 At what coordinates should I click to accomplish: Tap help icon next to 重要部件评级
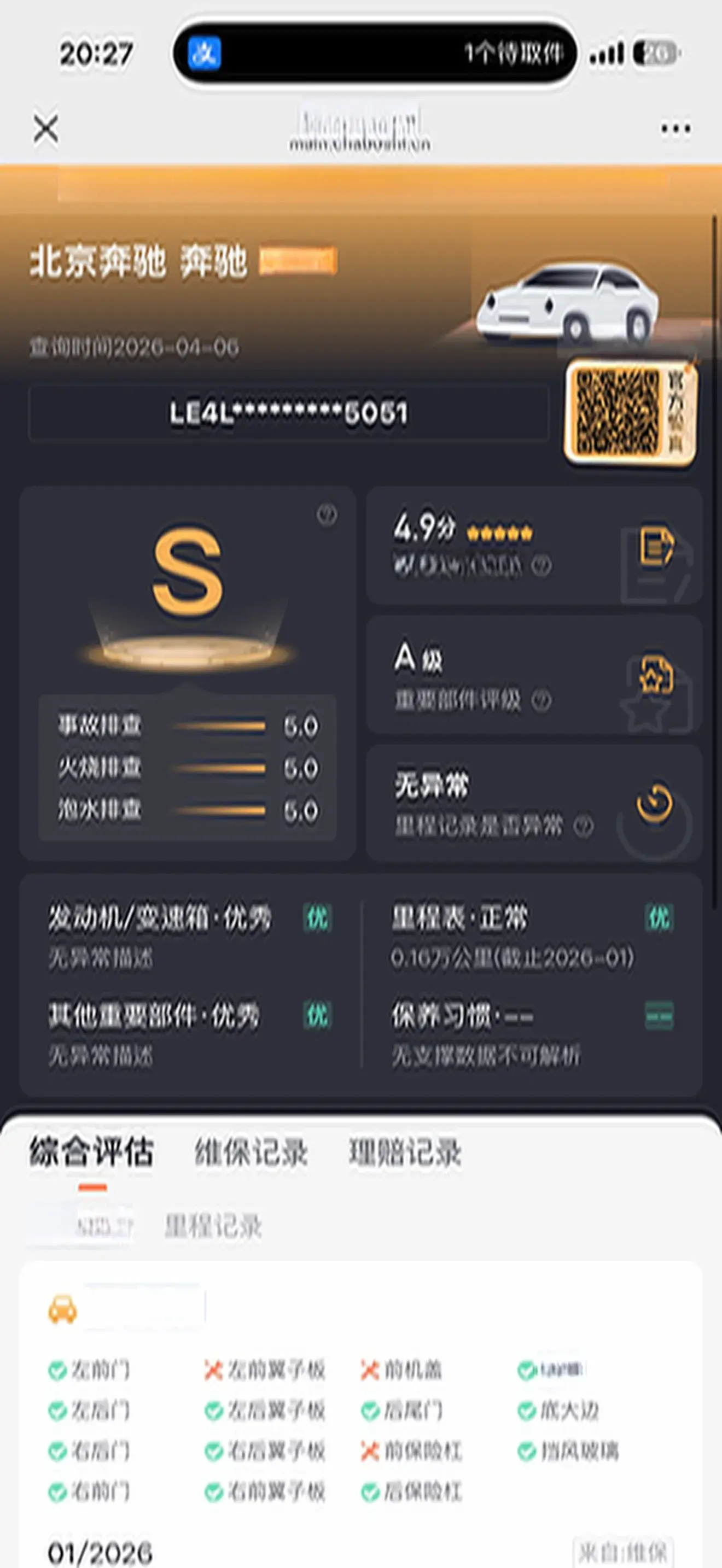click(541, 700)
